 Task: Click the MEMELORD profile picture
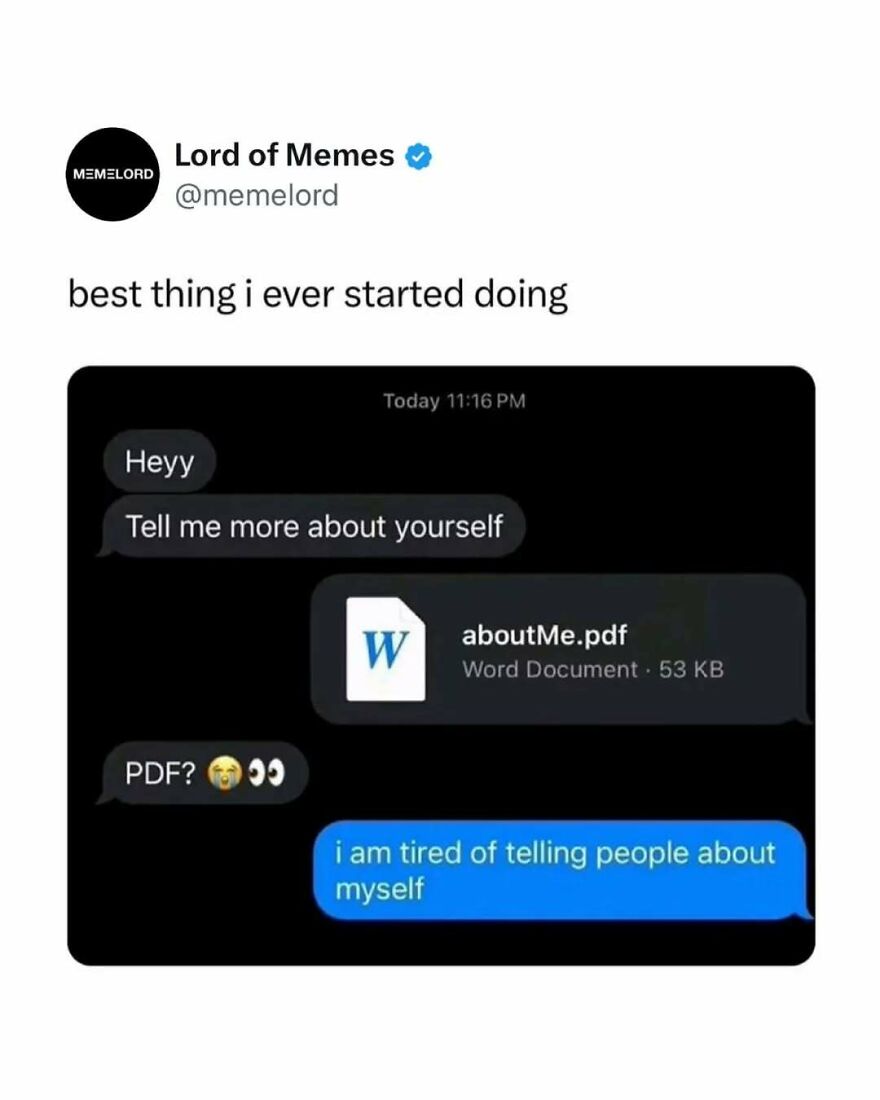[111, 175]
